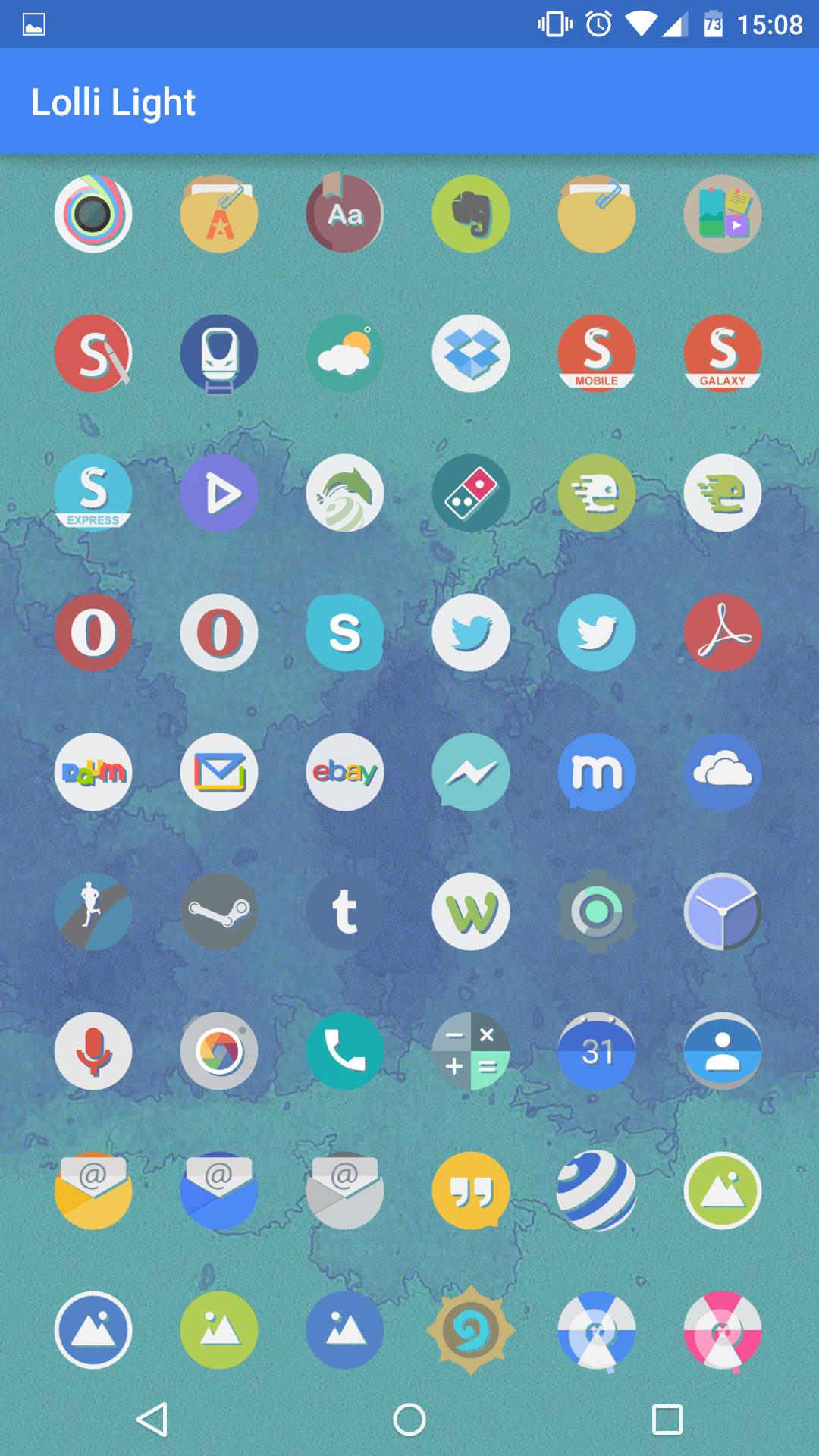Image resolution: width=819 pixels, height=1456 pixels.
Task: Open the Messenger lightning bolt icon
Action: click(x=471, y=772)
